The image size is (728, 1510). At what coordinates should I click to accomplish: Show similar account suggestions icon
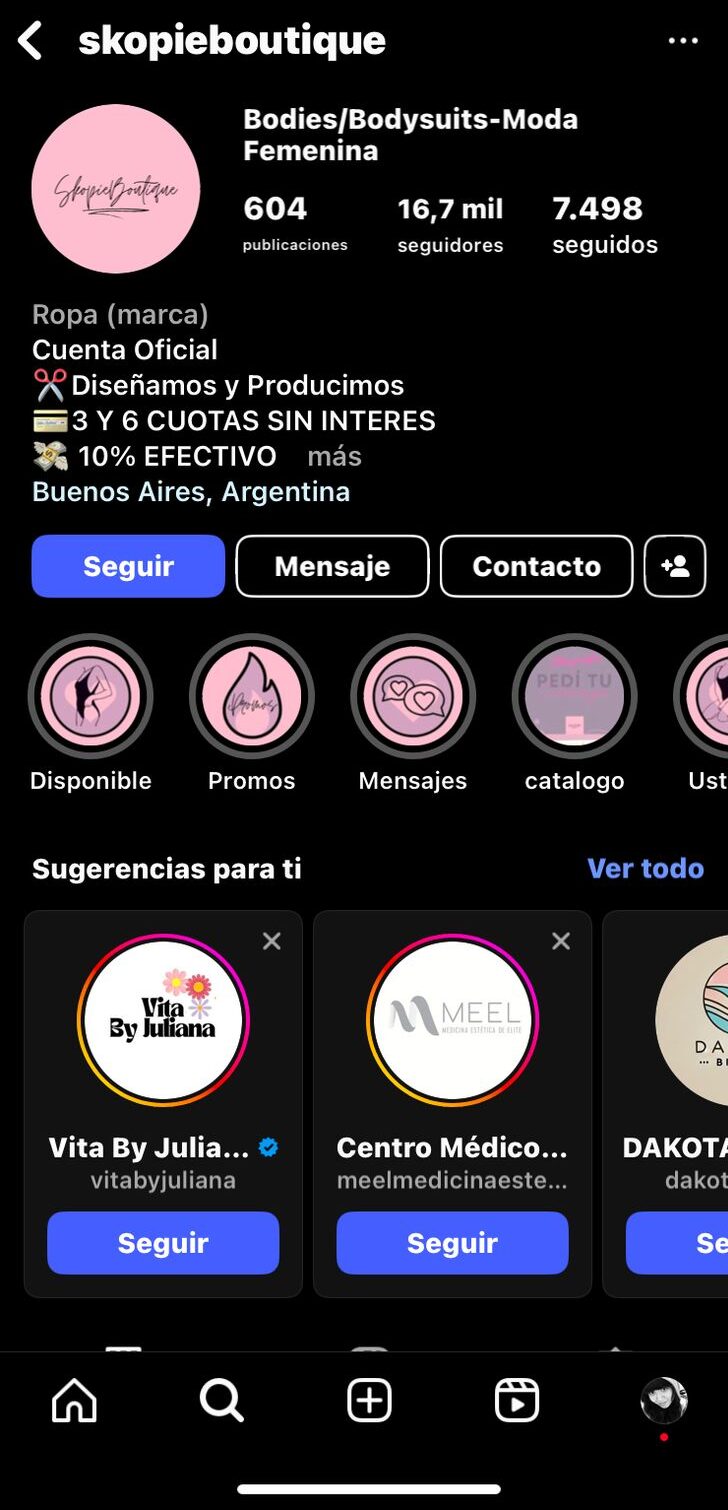(x=675, y=566)
